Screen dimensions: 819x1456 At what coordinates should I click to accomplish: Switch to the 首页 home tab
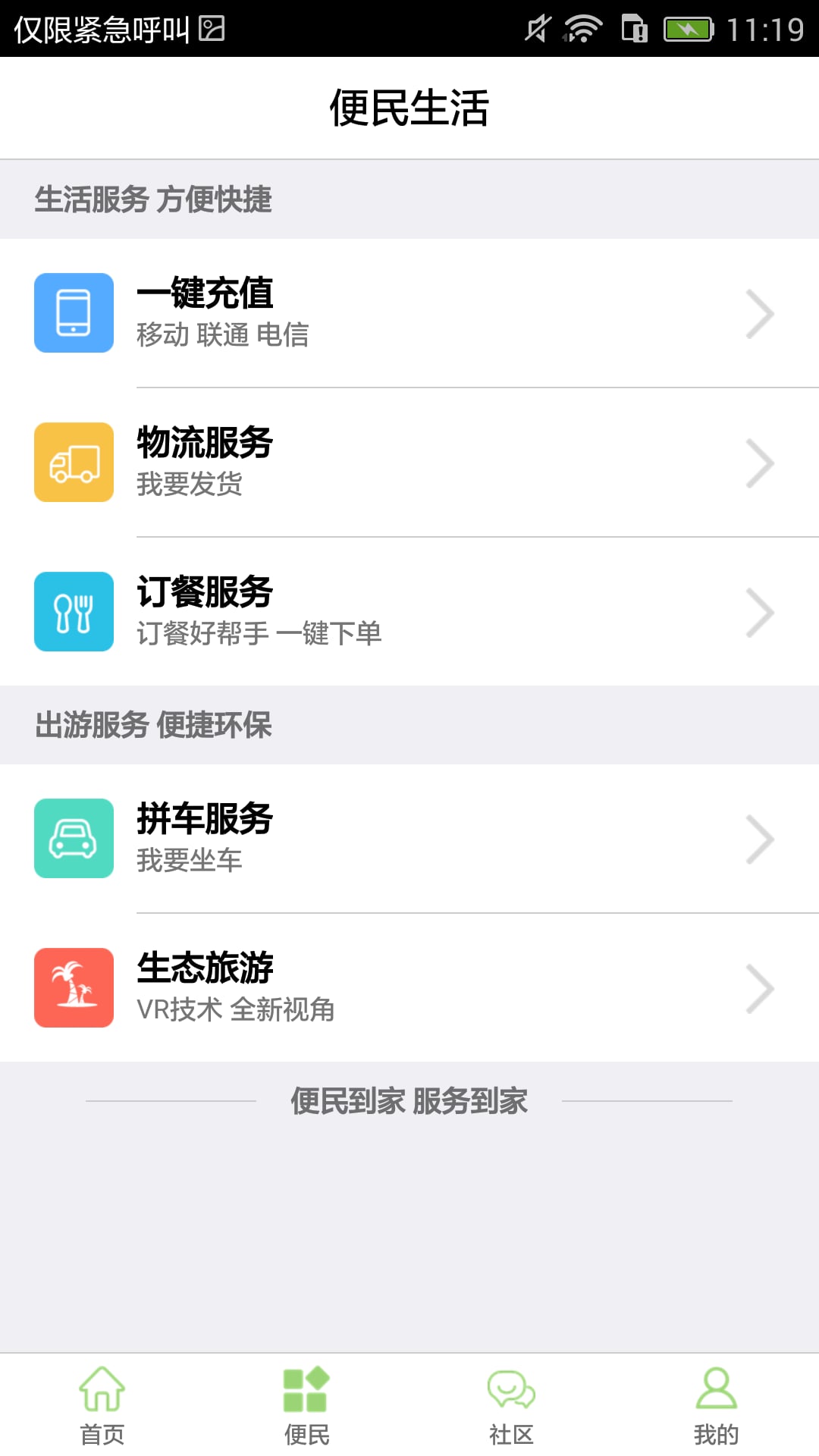pos(102,1405)
